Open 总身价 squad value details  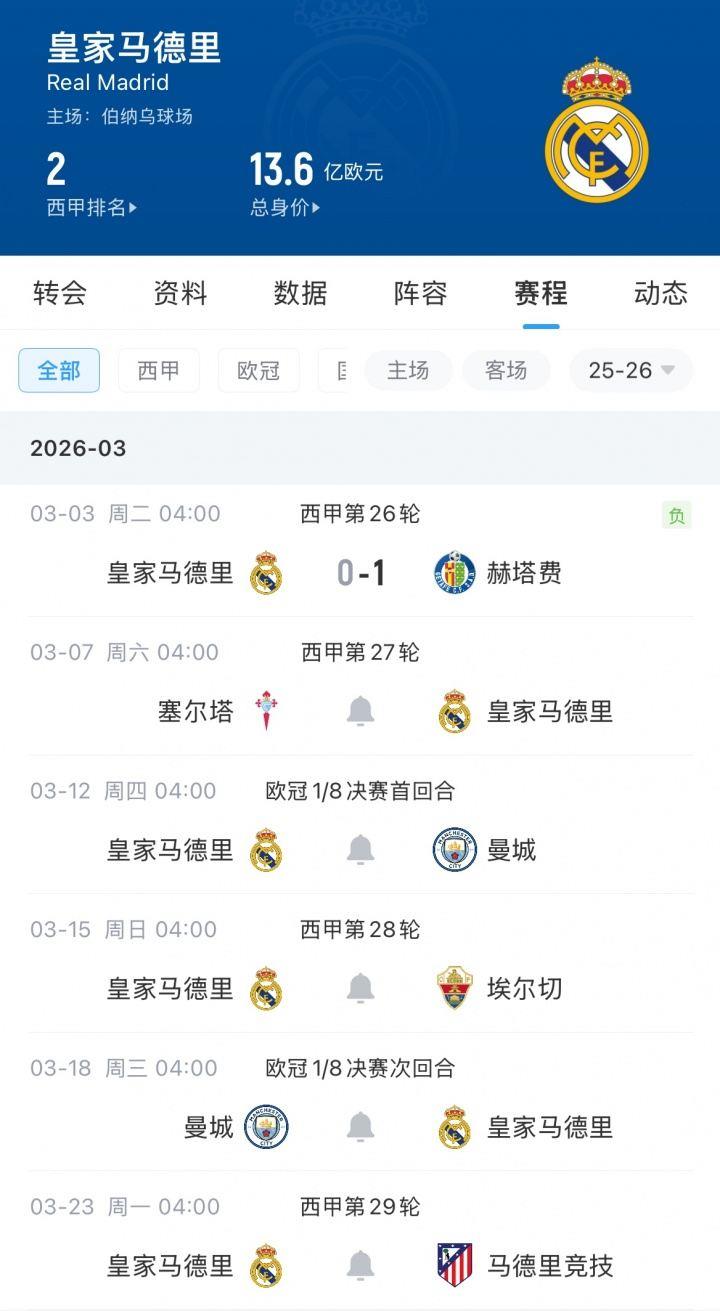(x=285, y=208)
